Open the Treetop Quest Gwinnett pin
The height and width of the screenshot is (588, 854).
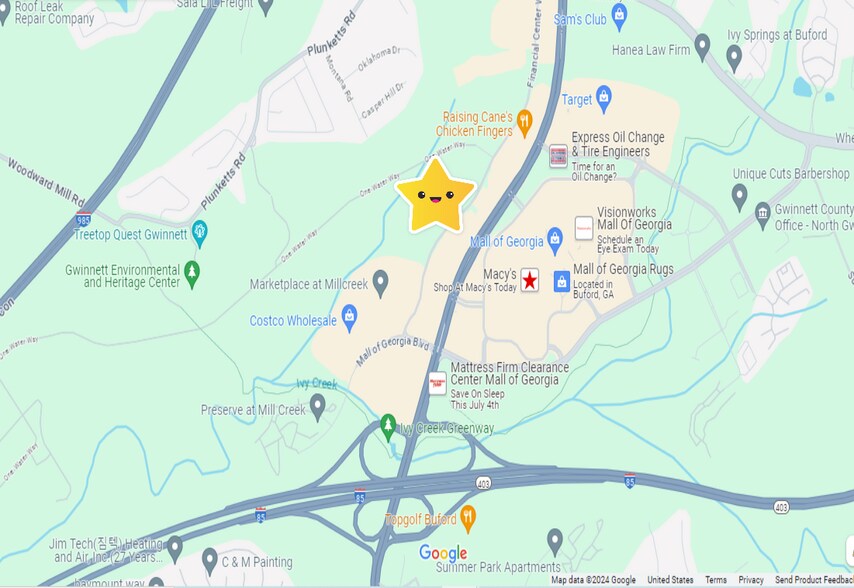(x=200, y=233)
